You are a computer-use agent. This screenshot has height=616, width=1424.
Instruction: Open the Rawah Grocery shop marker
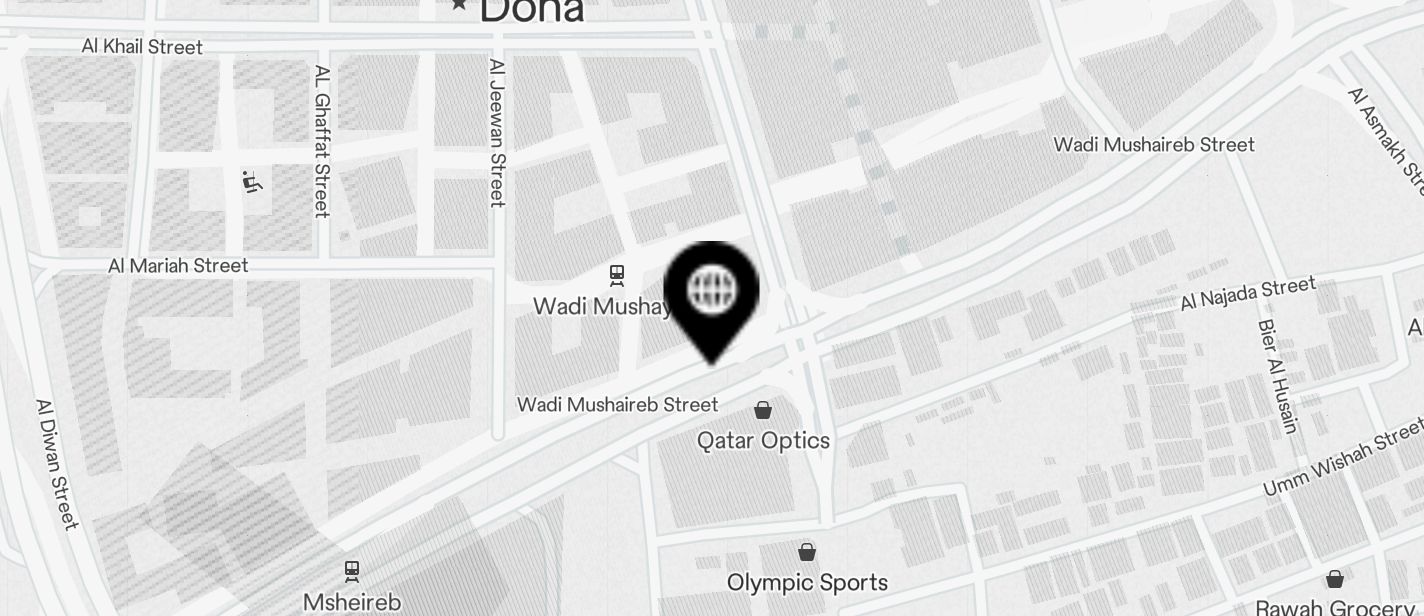click(1334, 579)
